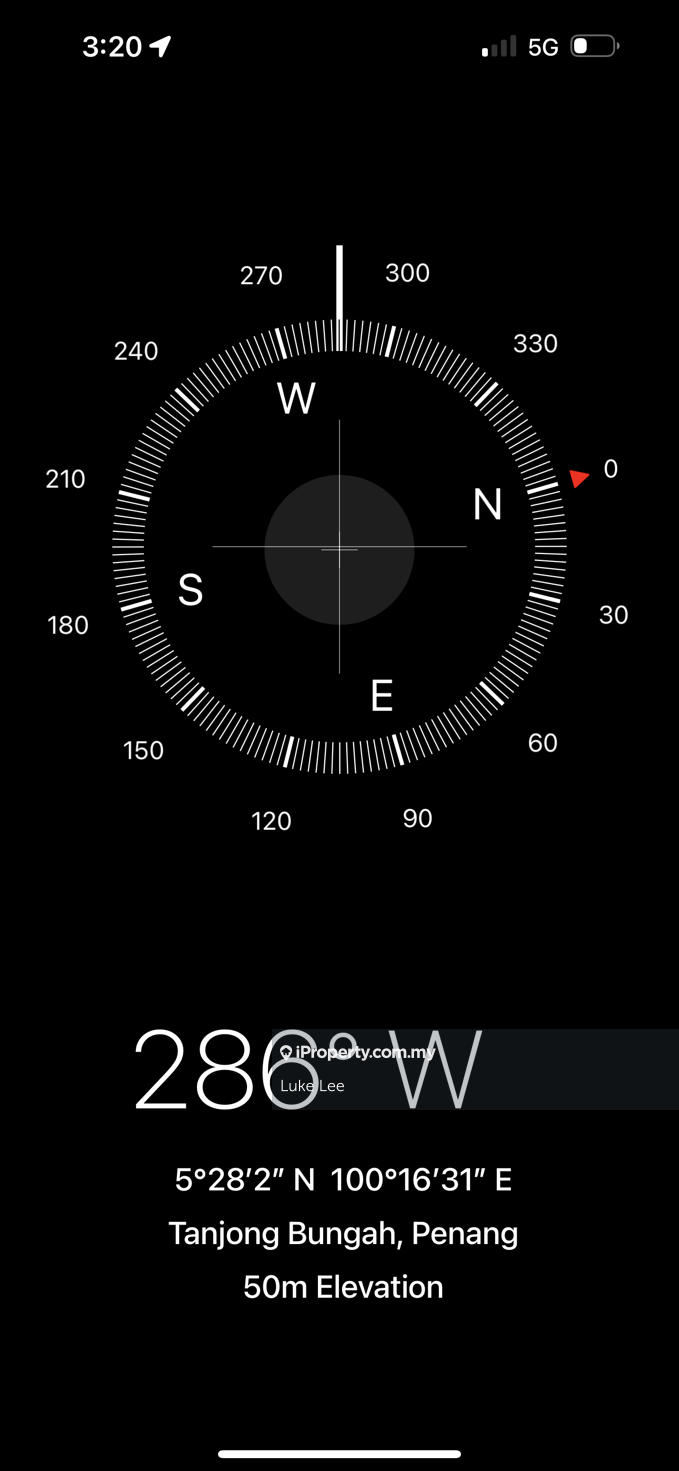Tap the compass dial to lock heading
This screenshot has height=1471, width=679.
pos(339,548)
